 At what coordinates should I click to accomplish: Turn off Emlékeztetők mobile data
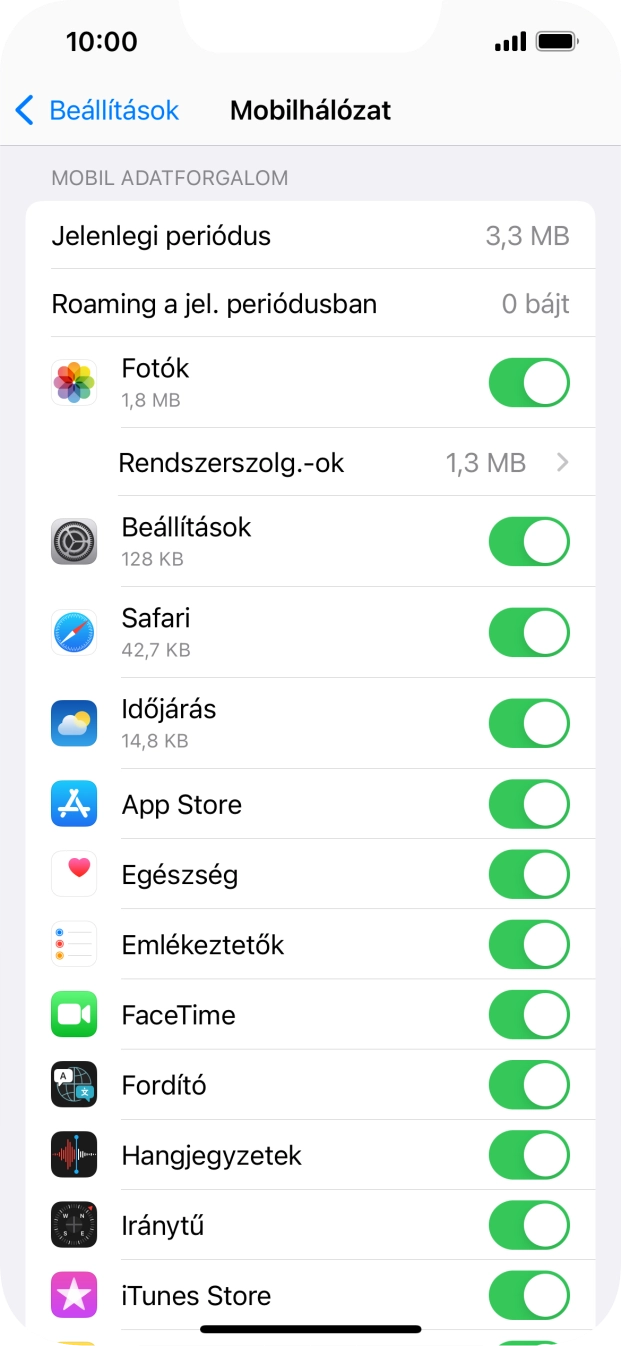(x=528, y=945)
